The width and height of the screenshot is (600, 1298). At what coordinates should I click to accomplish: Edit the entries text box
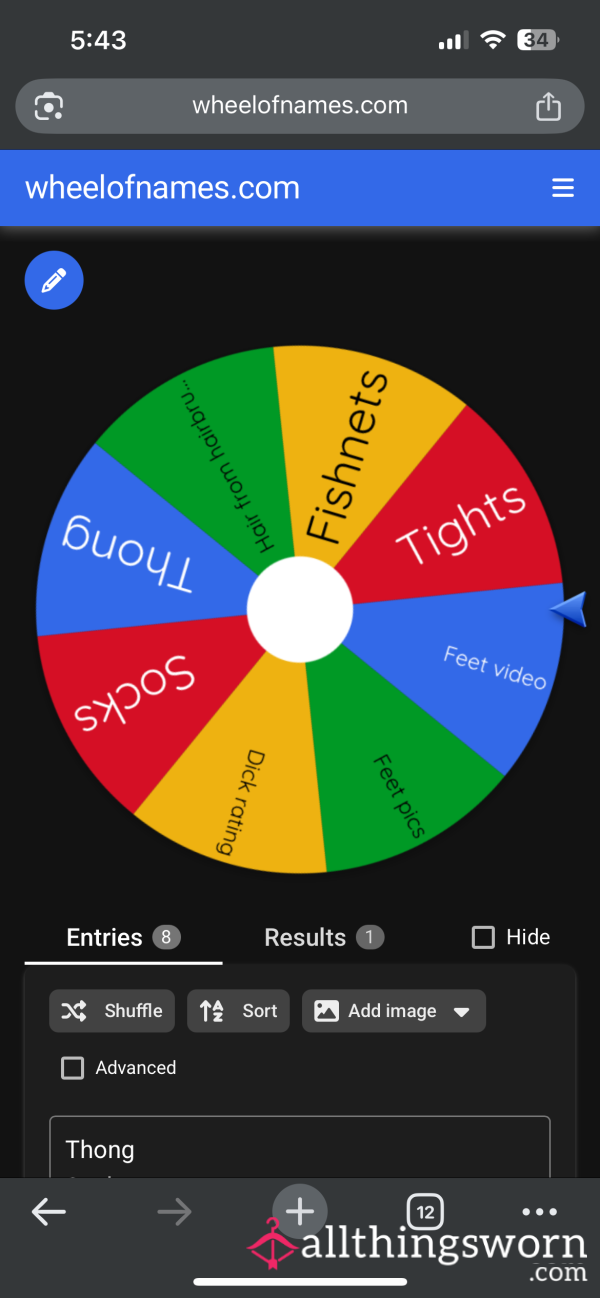click(x=300, y=1148)
